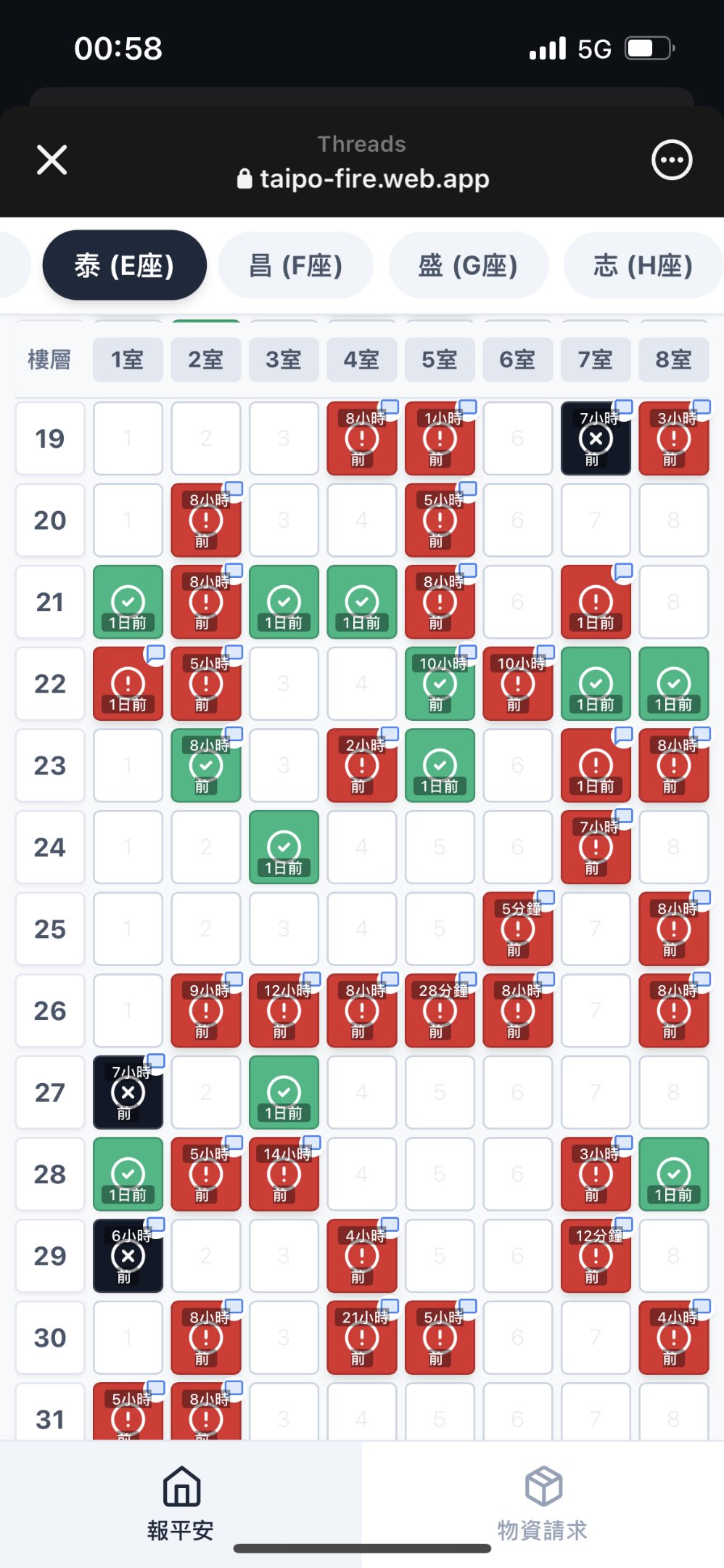The width and height of the screenshot is (724, 1568).
Task: Select floor 19 room 5 marked 1小時前
Action: 440,438
